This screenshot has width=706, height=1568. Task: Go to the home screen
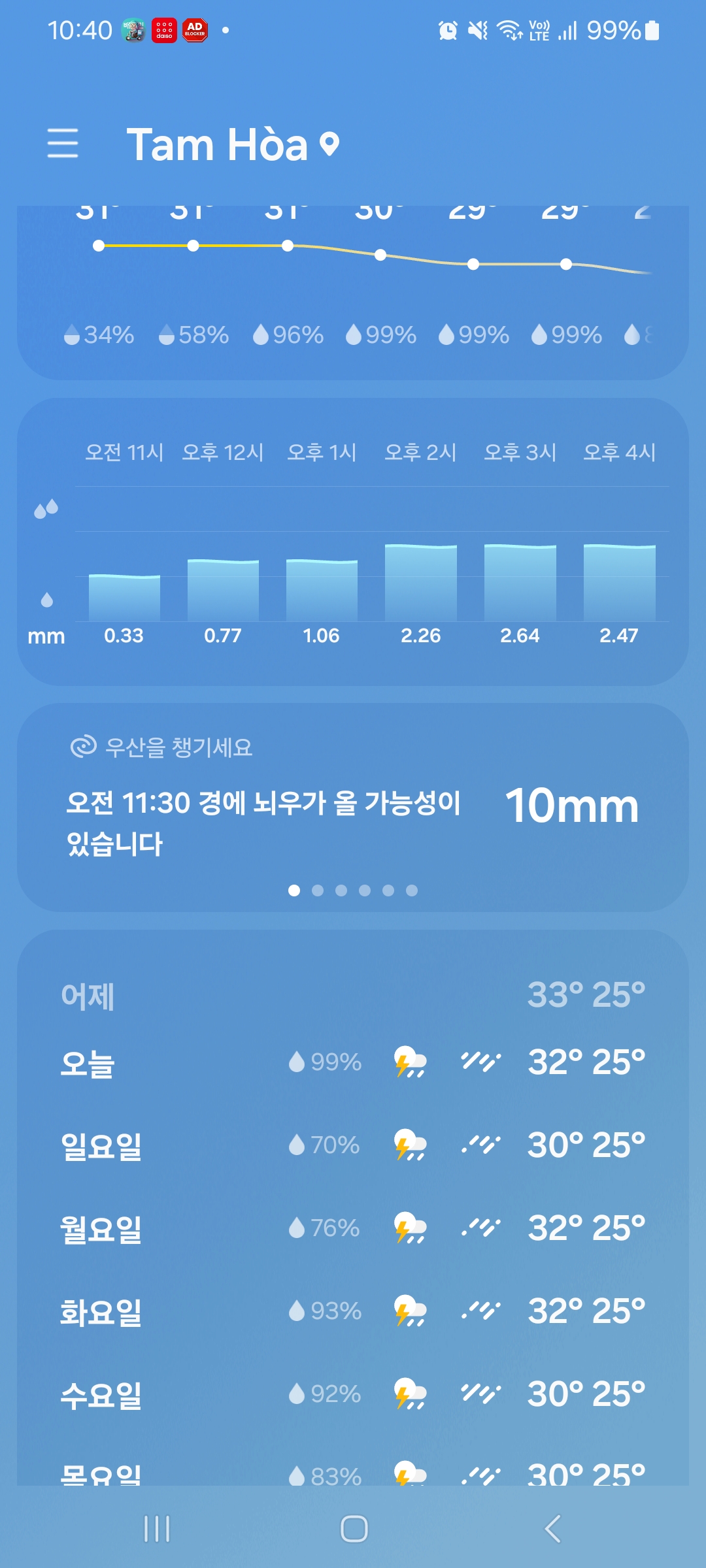[354, 1529]
